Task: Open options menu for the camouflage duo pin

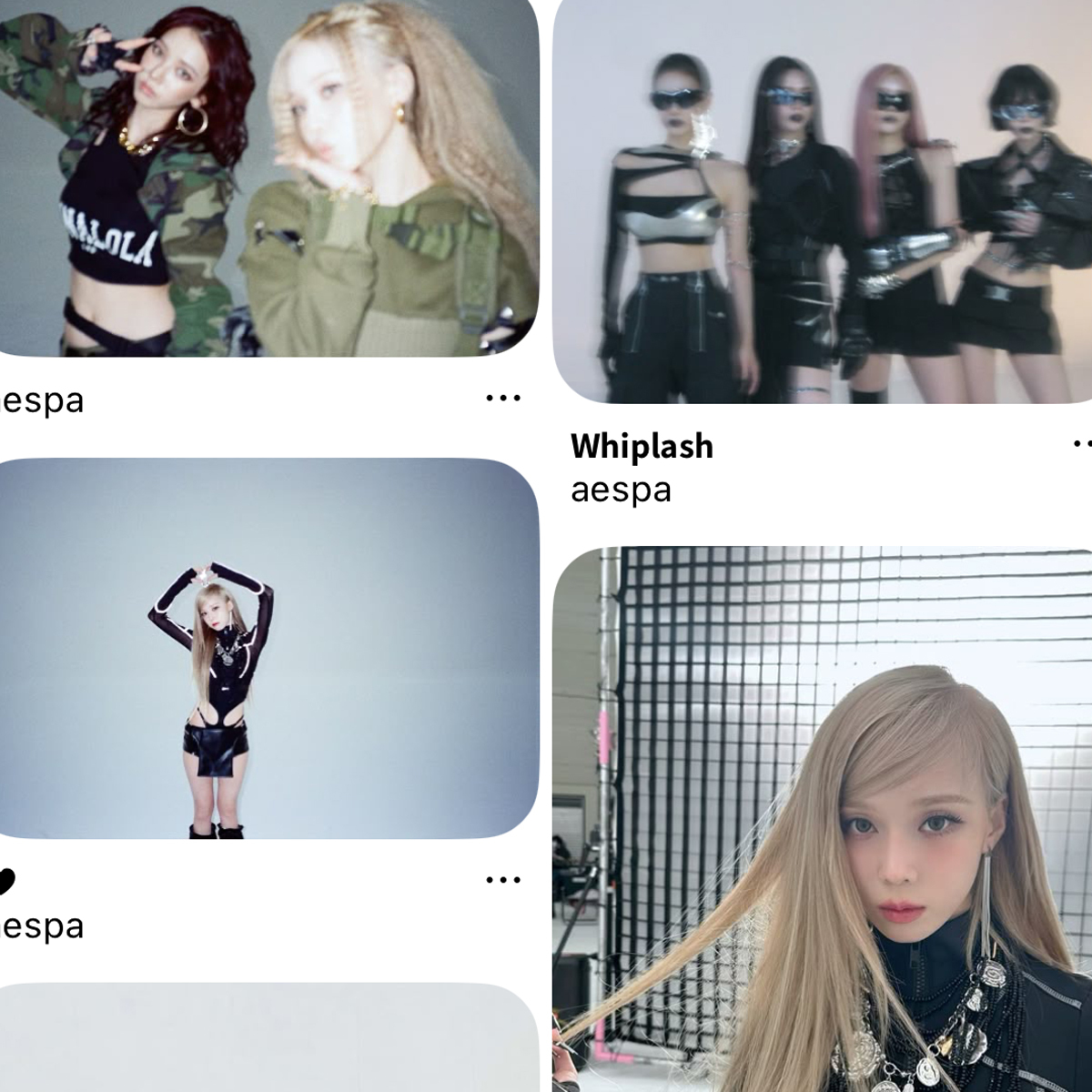Action: (x=503, y=398)
